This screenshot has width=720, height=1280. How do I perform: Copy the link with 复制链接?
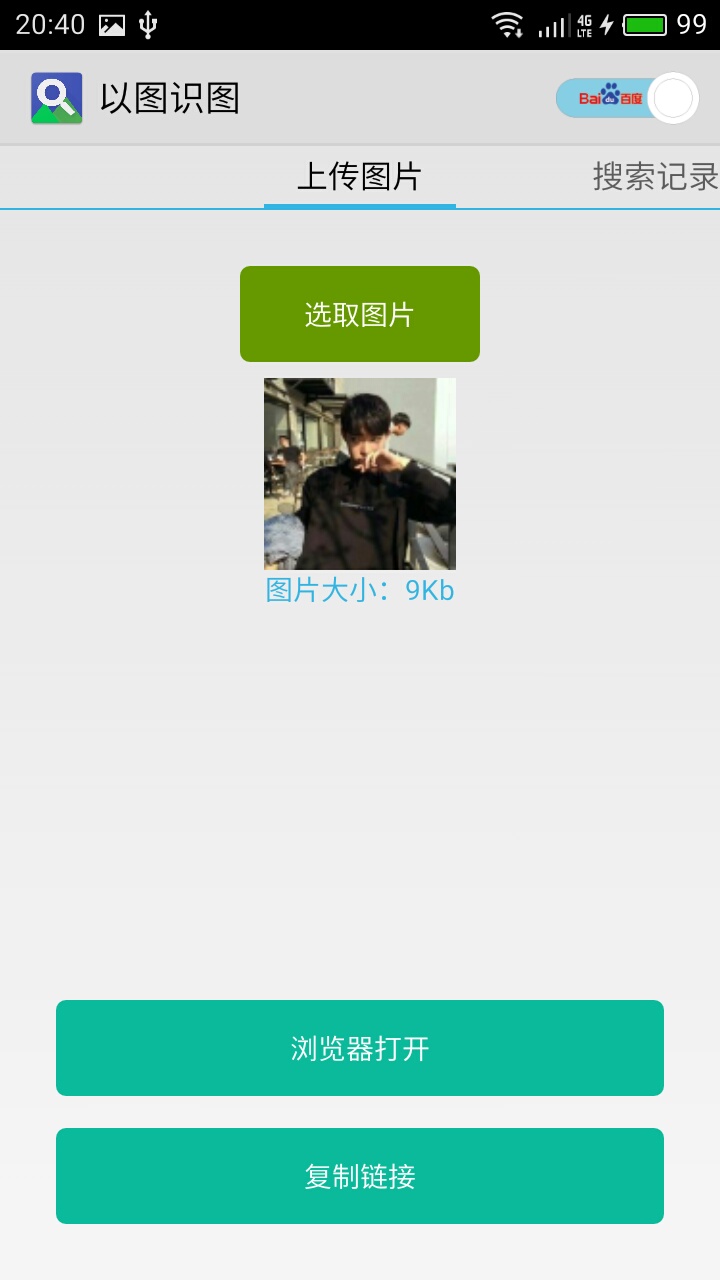359,1176
